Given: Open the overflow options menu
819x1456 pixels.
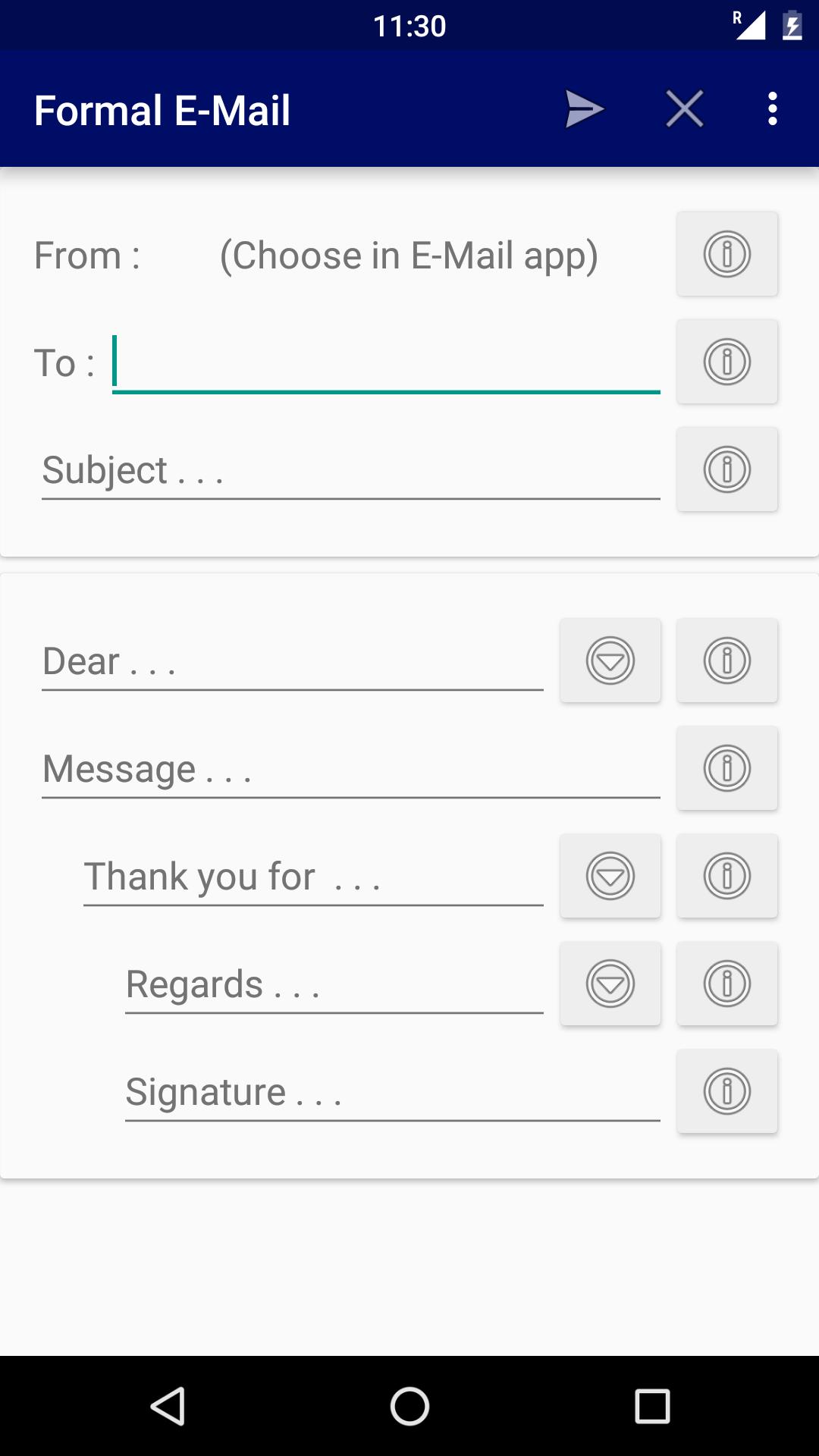Looking at the screenshot, I should (x=773, y=108).
